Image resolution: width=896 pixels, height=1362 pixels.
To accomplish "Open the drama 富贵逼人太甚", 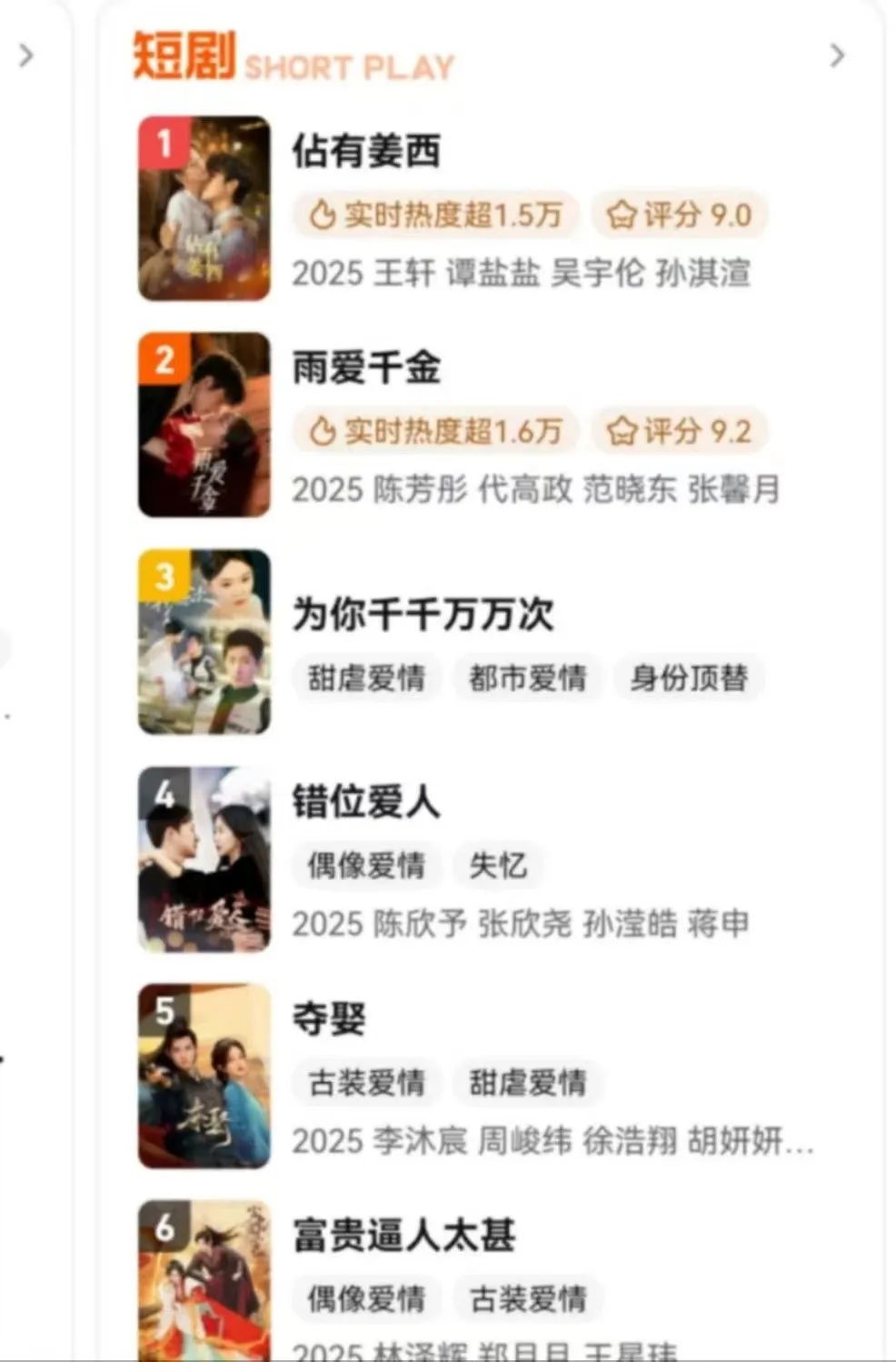I will point(403,1236).
